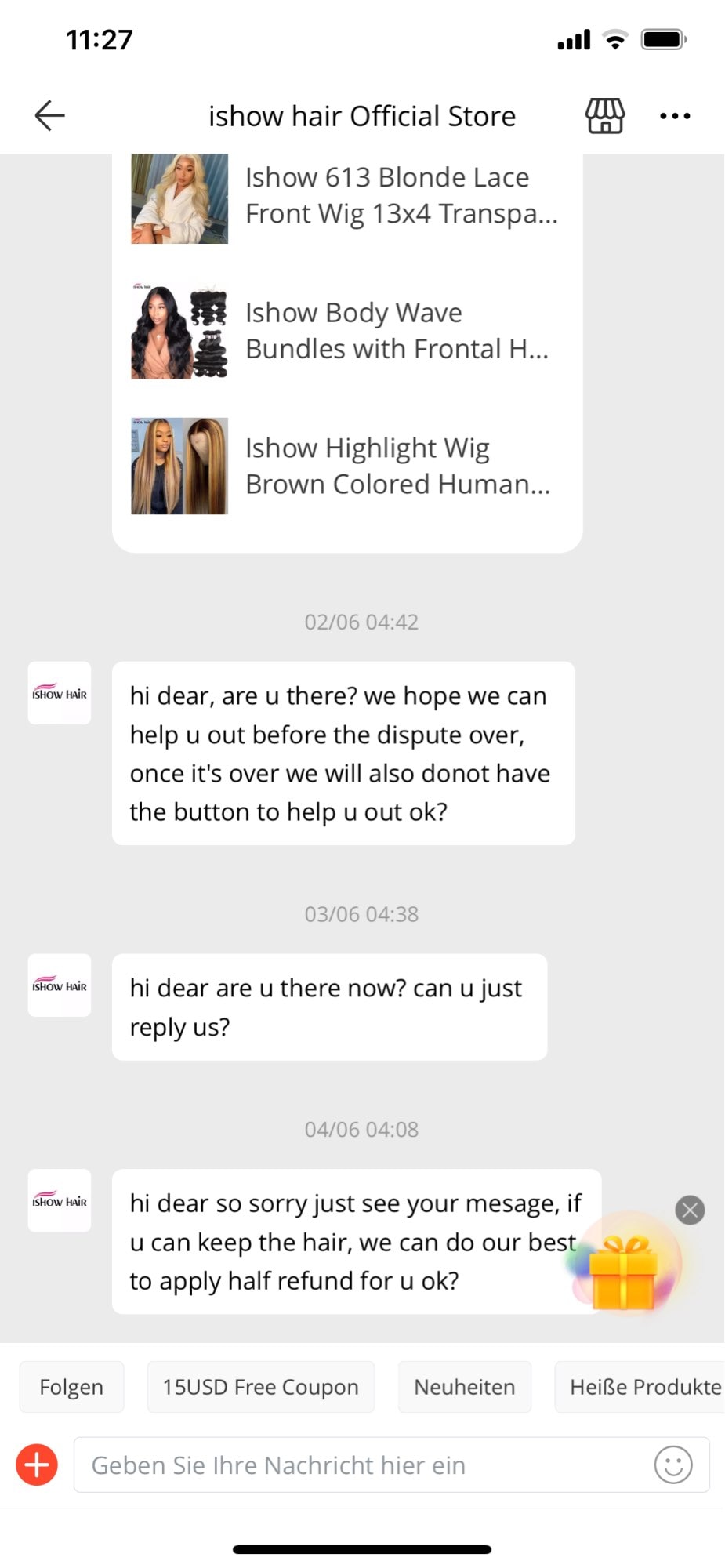Select the Heiße Produkte chip
725x1568 pixels.
(x=643, y=1387)
